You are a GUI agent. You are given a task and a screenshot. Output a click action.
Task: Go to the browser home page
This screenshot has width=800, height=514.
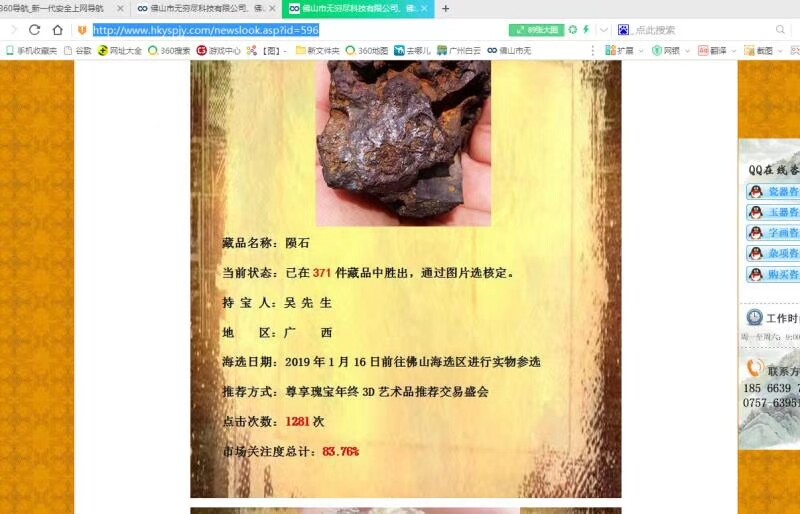(x=57, y=30)
